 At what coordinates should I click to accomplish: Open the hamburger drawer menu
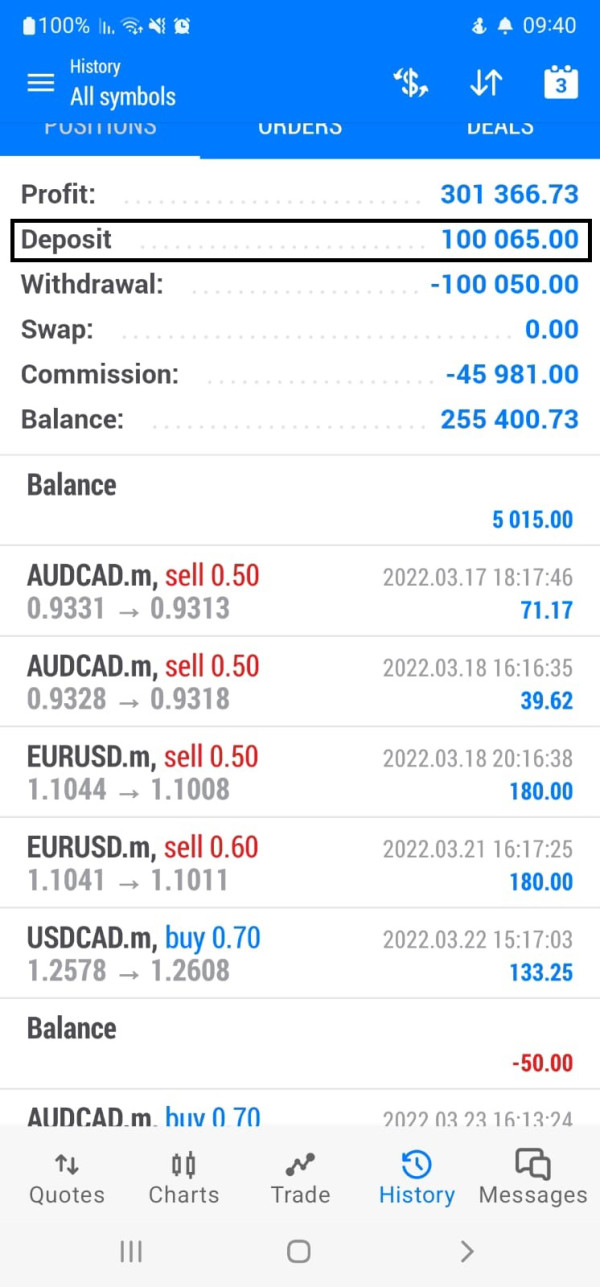click(x=40, y=83)
